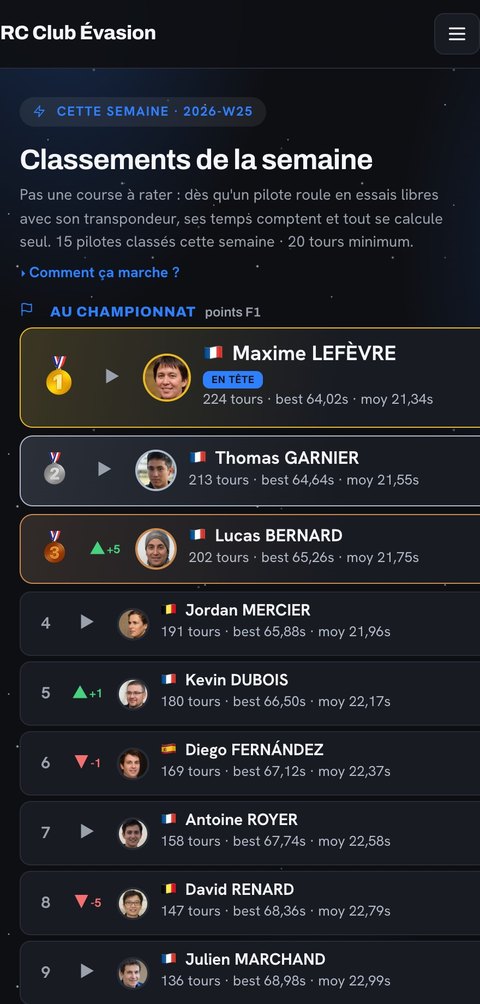View David RENARD's ranking entry
Image resolution: width=480 pixels, height=1004 pixels.
click(250, 902)
